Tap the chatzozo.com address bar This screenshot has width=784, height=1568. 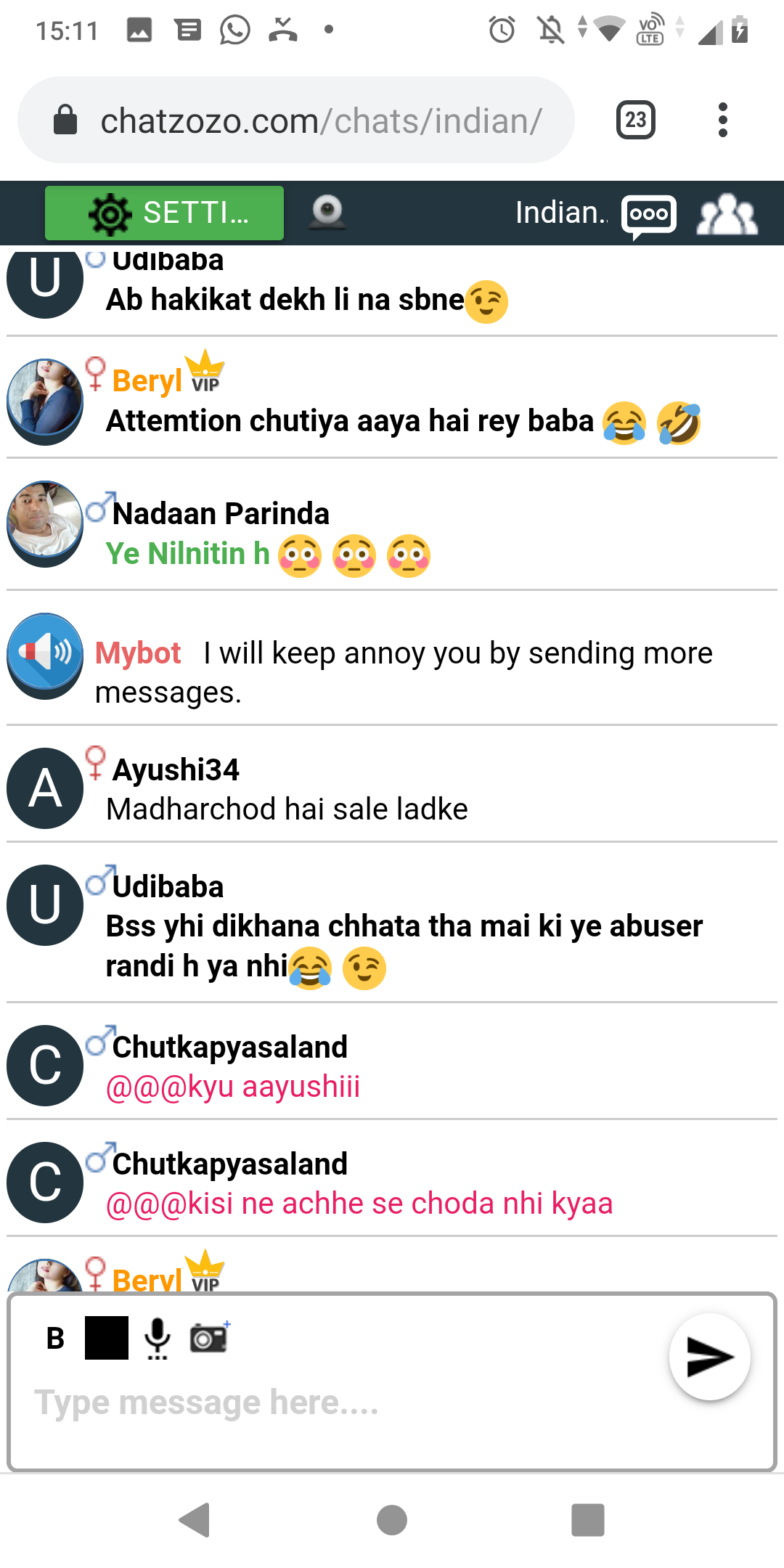pos(319,121)
